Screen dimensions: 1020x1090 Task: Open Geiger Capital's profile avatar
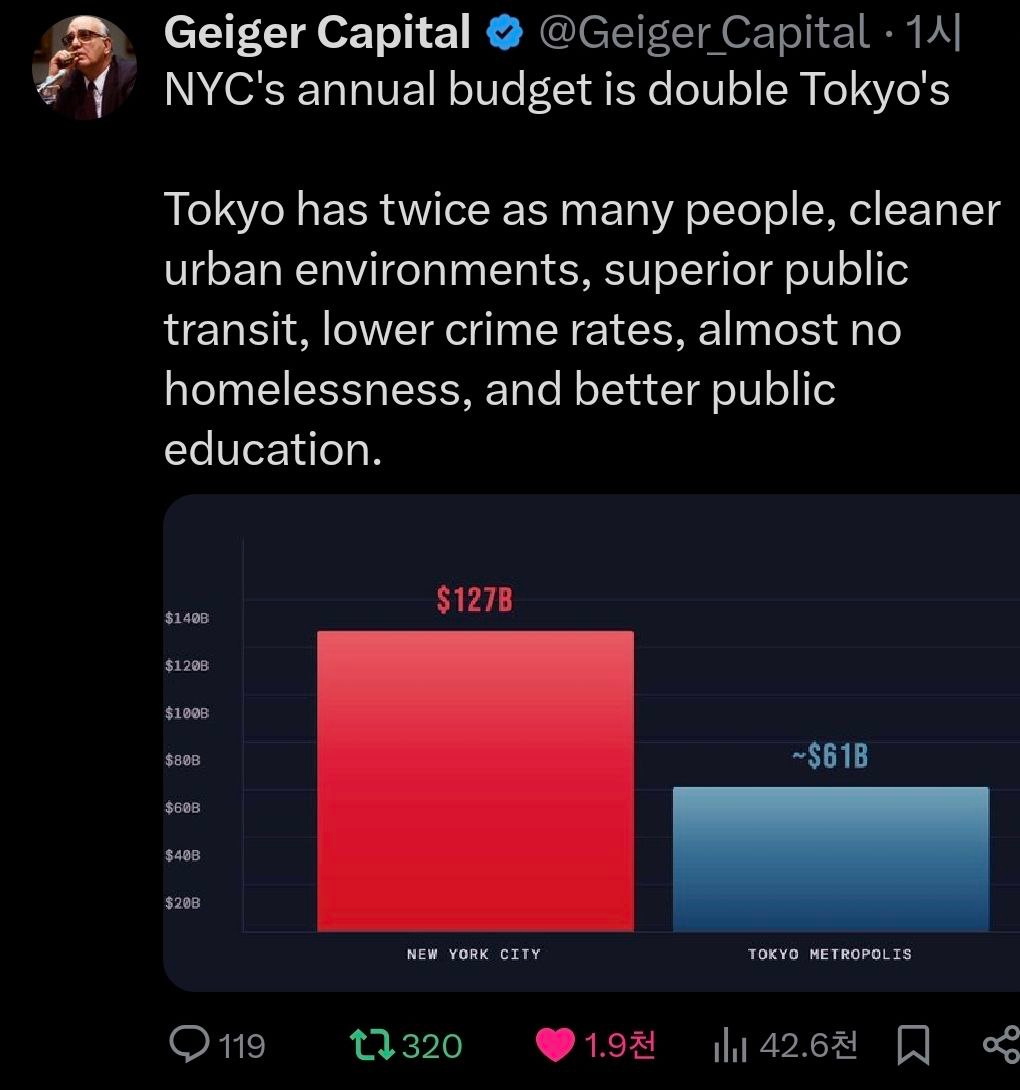click(x=85, y=68)
